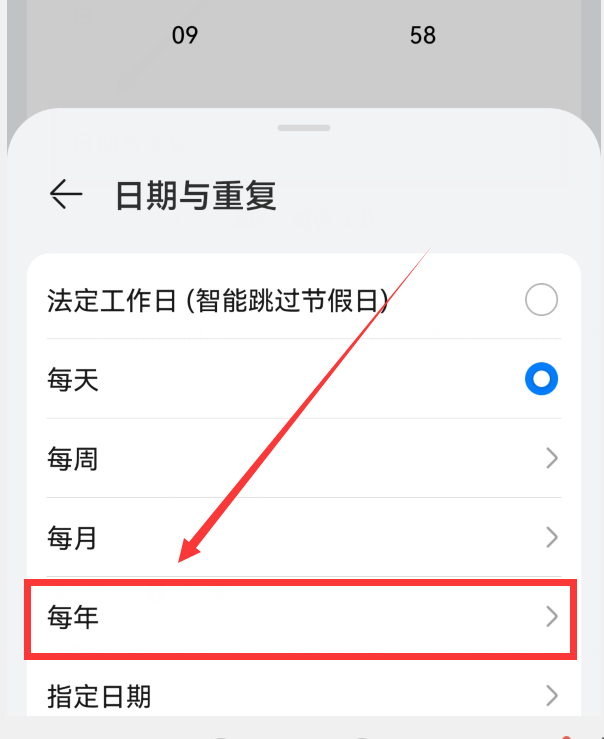This screenshot has width=604, height=739.
Task: Open the 指定日期 option
Action: 300,696
